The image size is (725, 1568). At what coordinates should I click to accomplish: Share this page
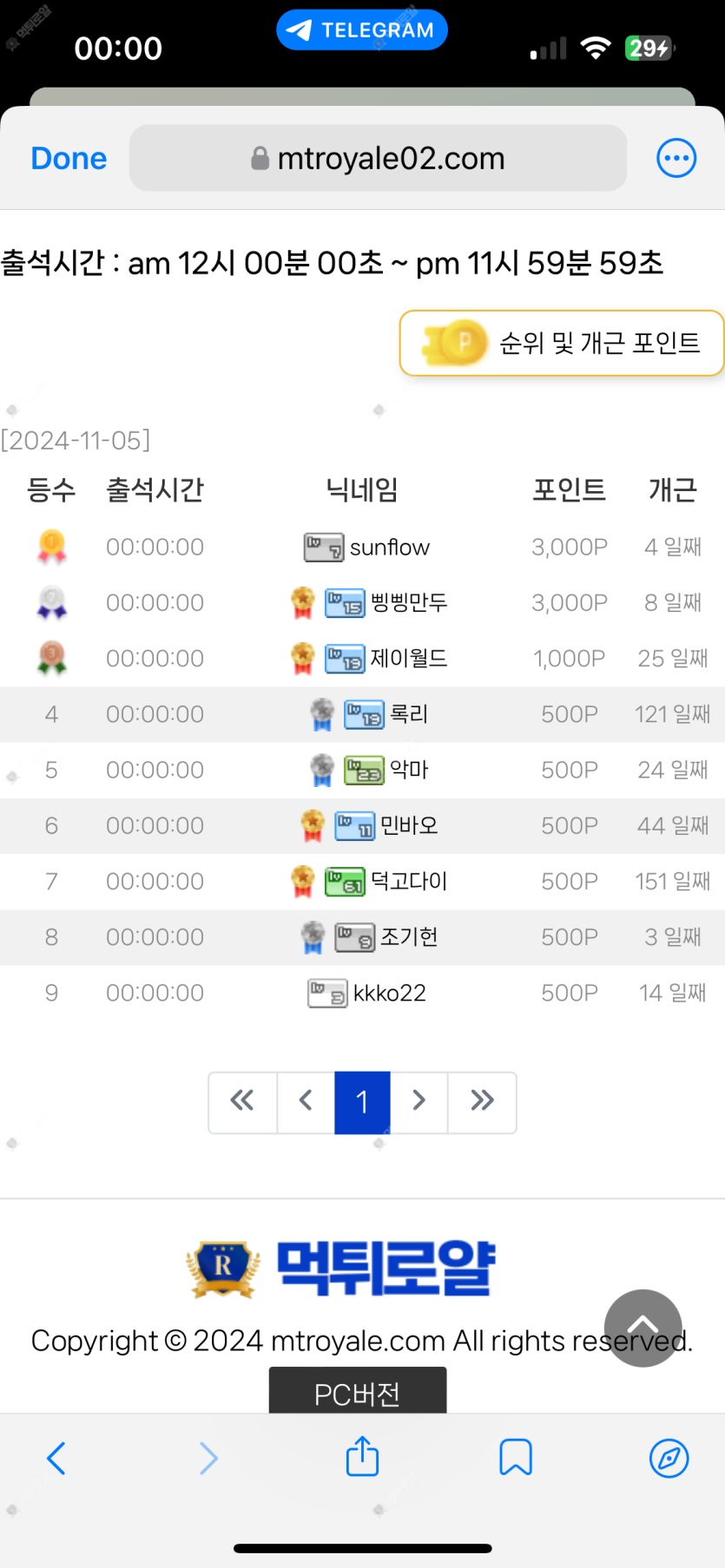point(362,1456)
